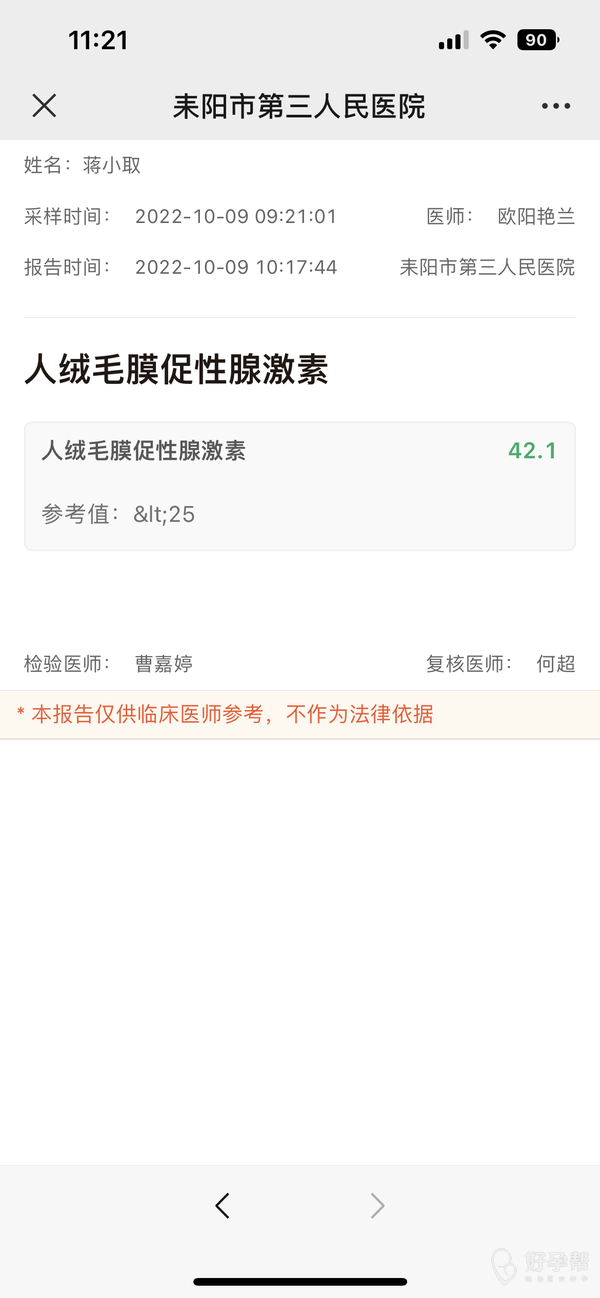Open the three-dot more options menu
600x1298 pixels.
point(555,106)
